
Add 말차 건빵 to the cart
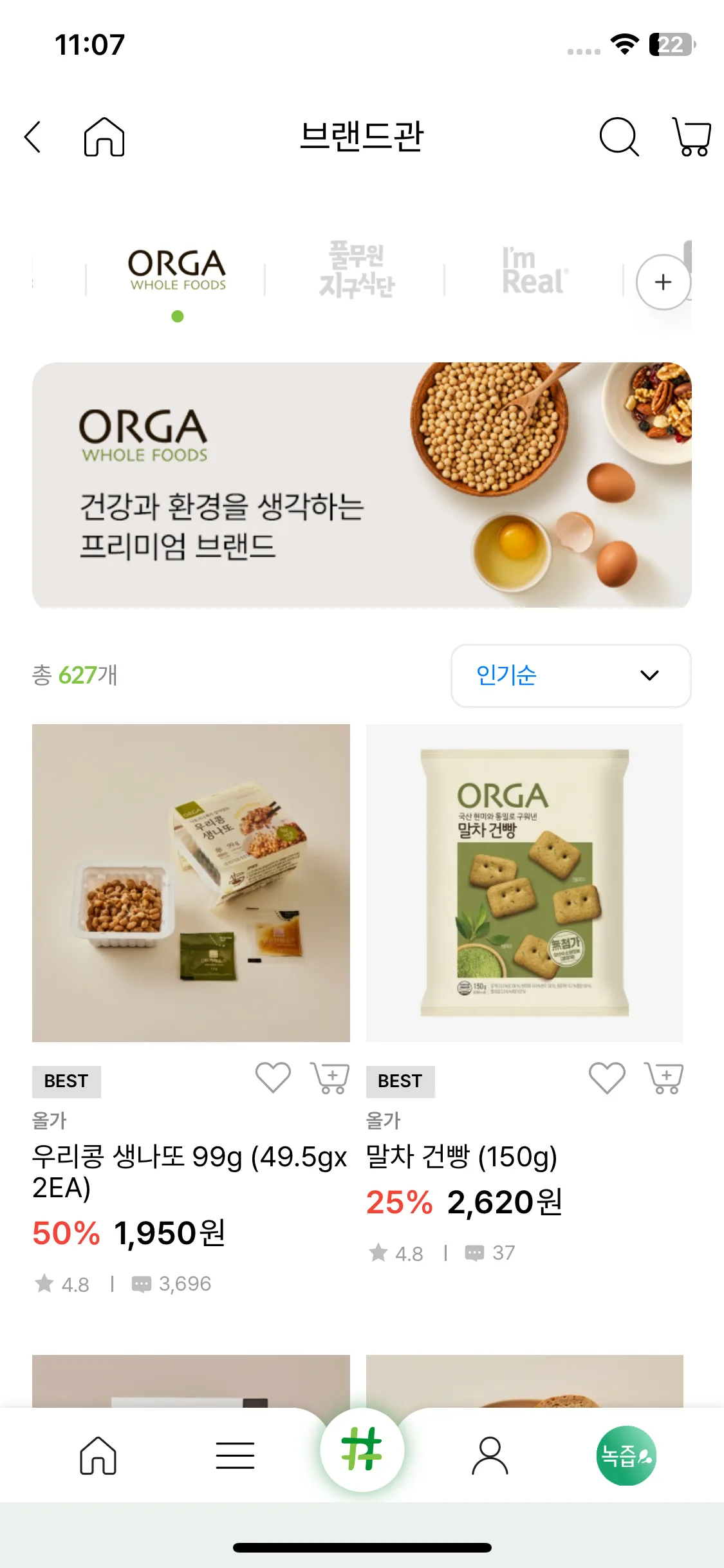(664, 1078)
